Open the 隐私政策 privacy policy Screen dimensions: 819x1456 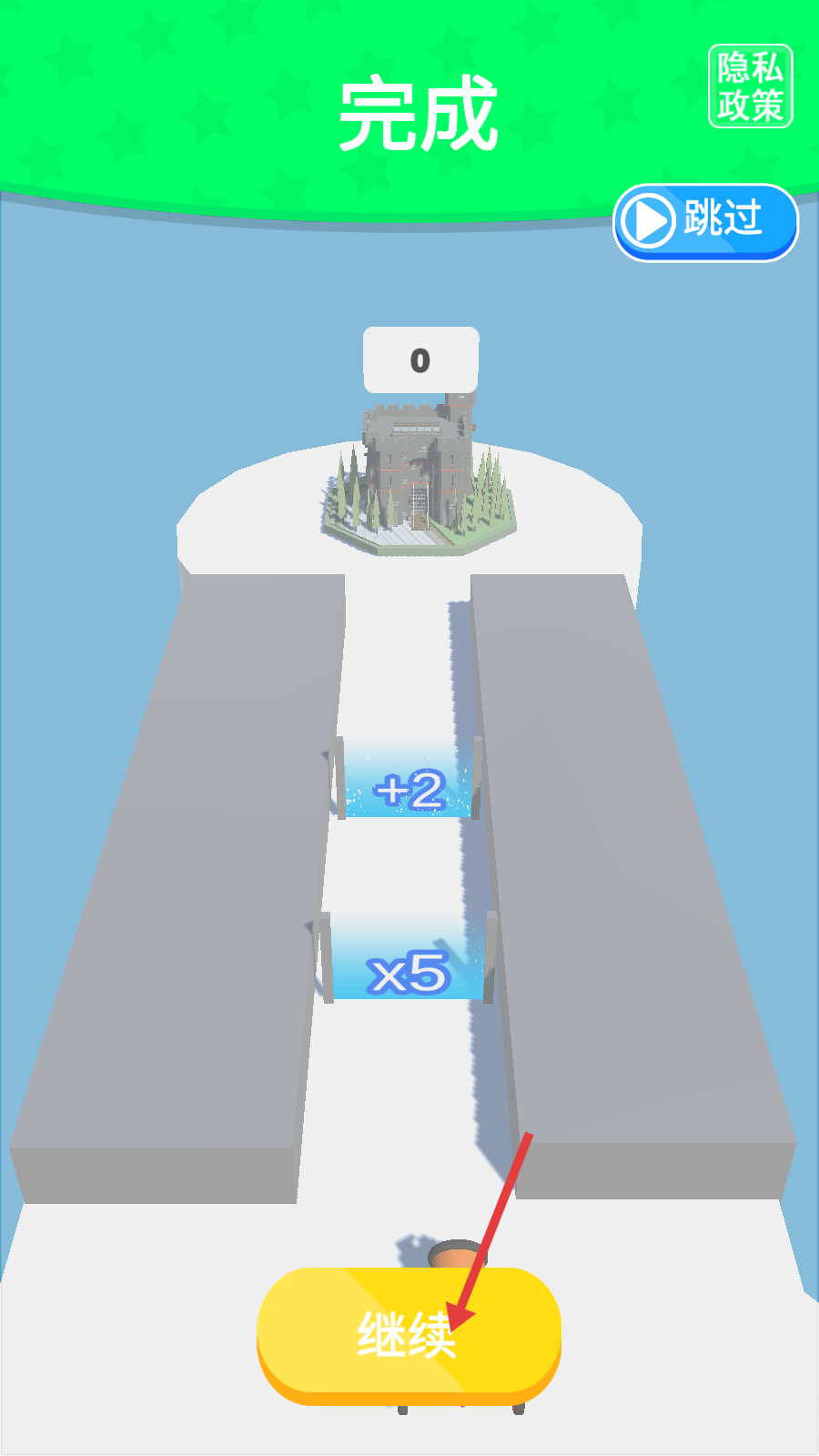tap(750, 86)
